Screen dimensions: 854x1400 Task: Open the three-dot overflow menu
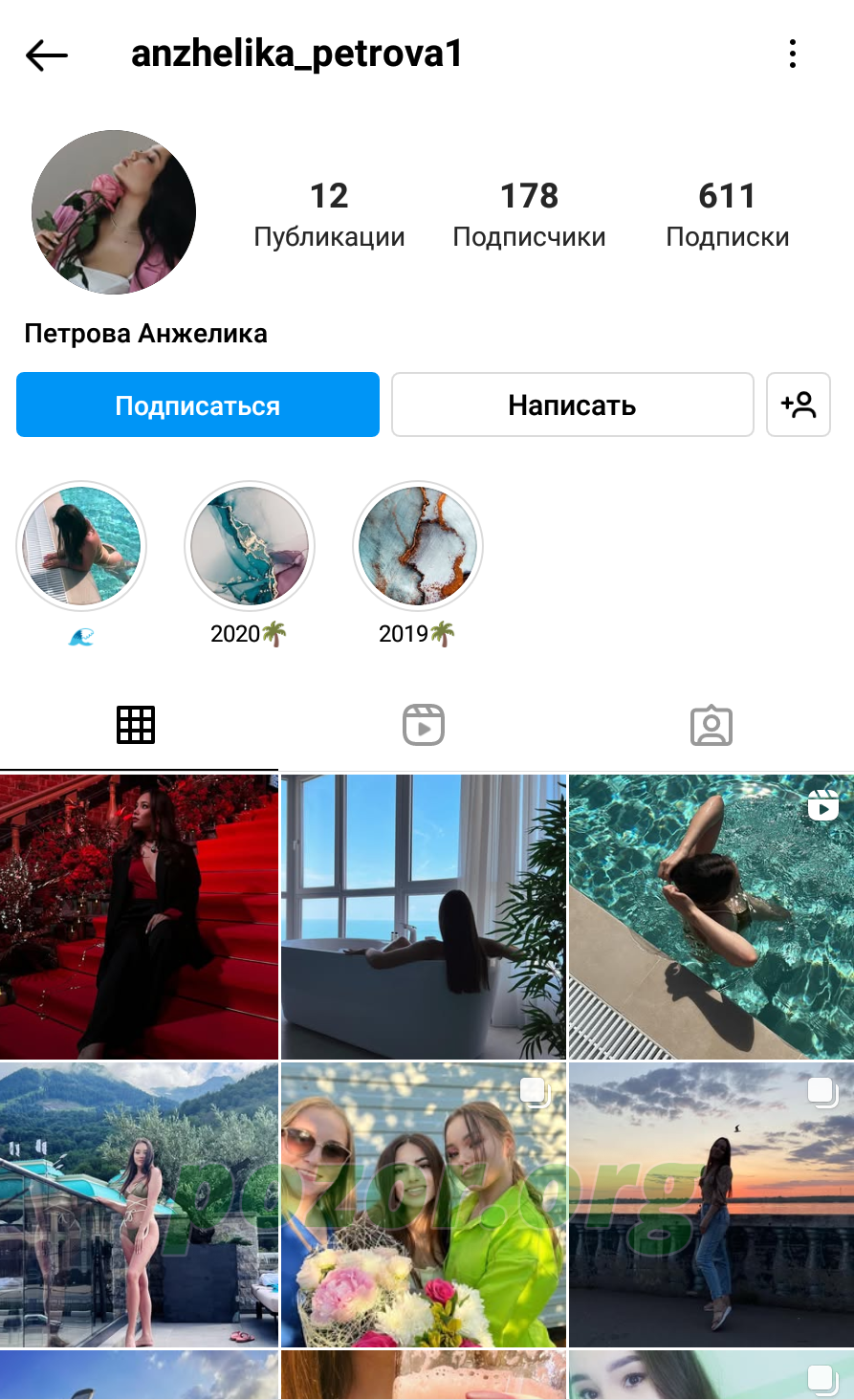pos(793,55)
